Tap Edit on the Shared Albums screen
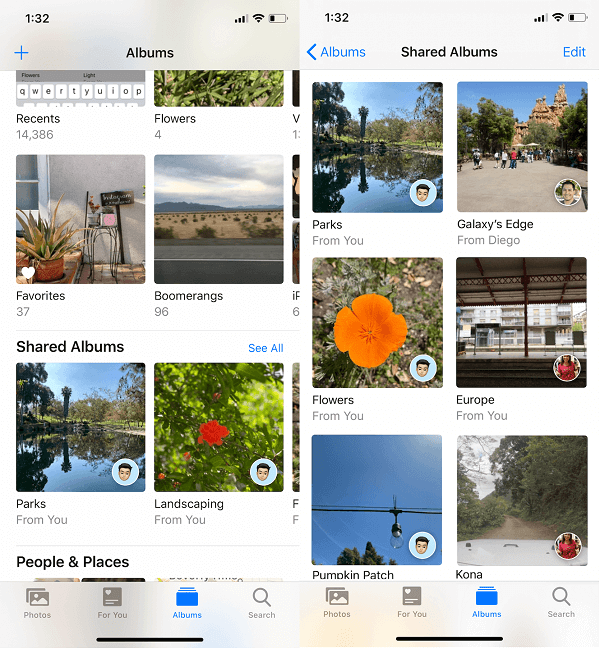 pyautogui.click(x=573, y=52)
